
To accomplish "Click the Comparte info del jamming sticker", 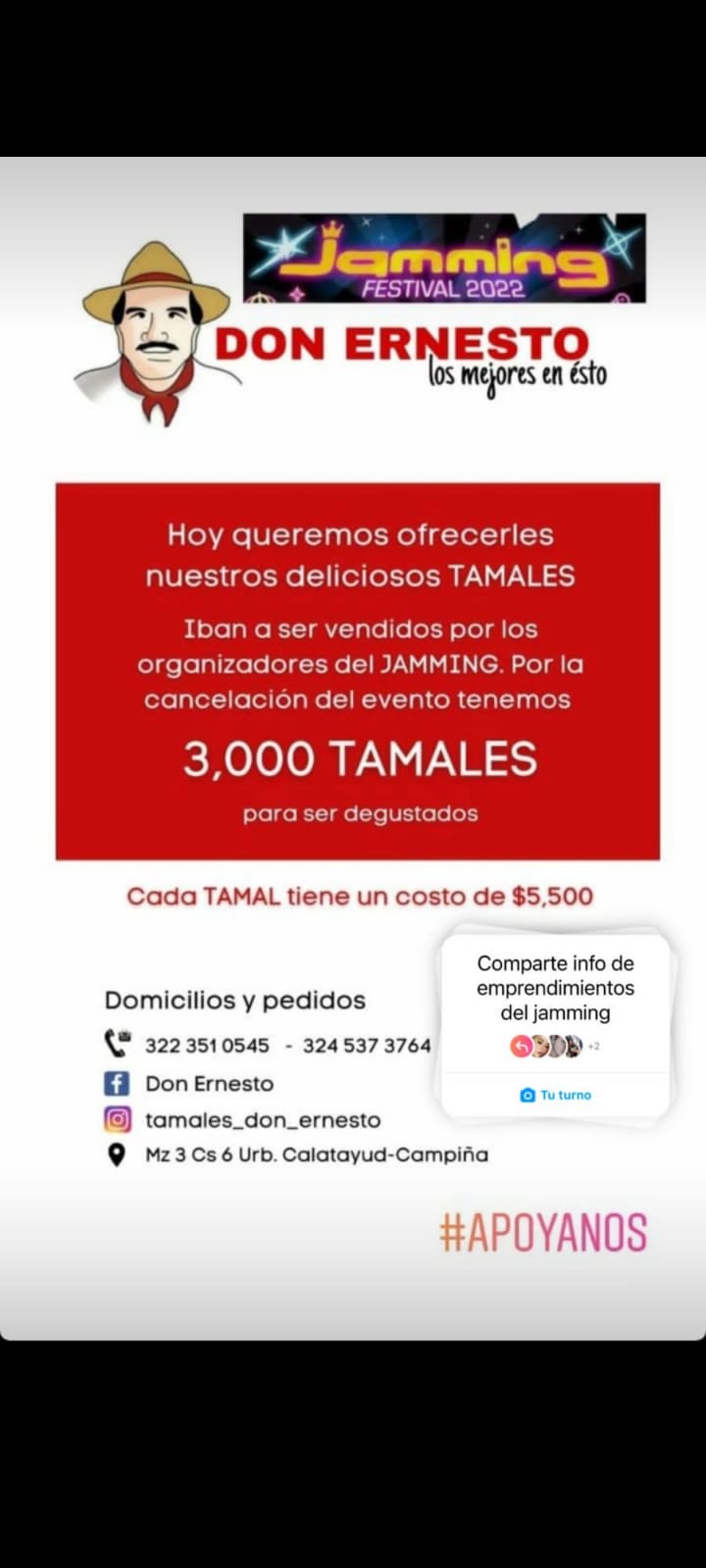I will click(556, 988).
